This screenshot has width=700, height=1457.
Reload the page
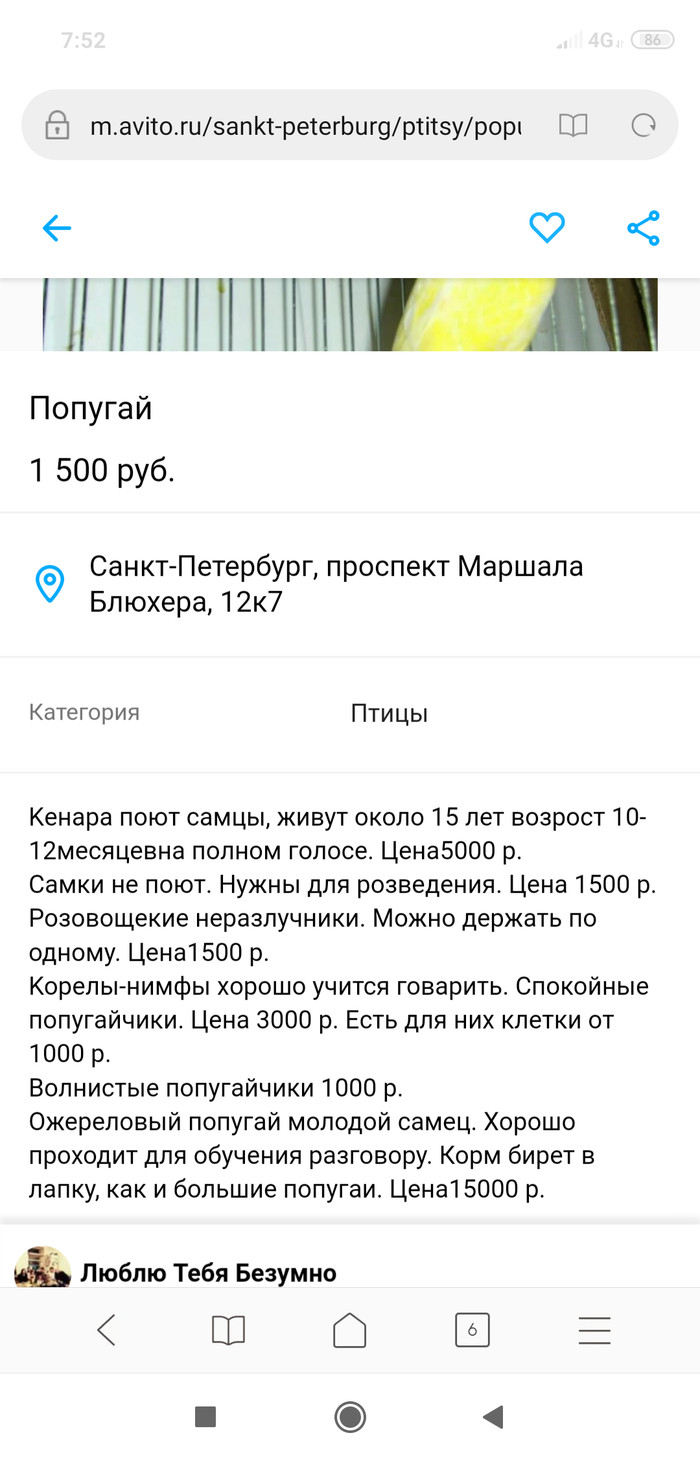644,126
